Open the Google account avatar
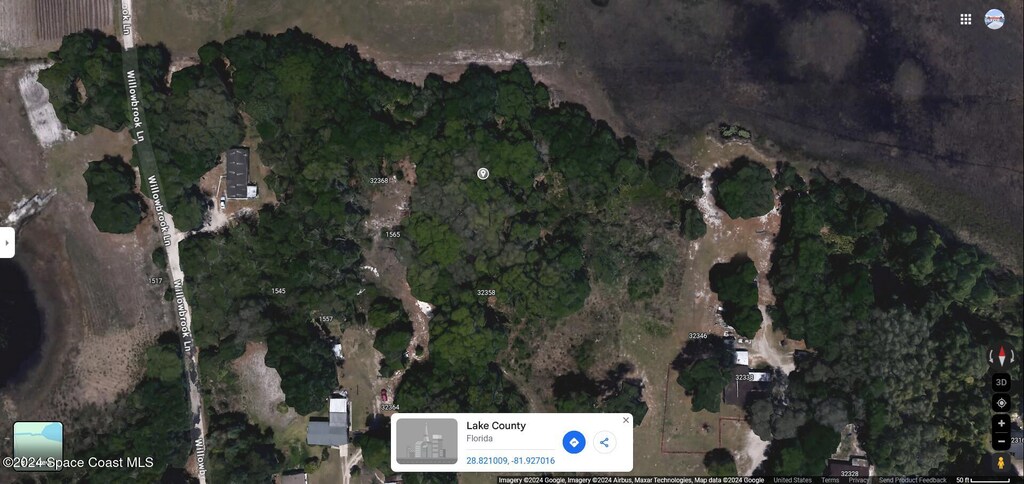Viewport: 1024px width, 484px height. click(994, 19)
